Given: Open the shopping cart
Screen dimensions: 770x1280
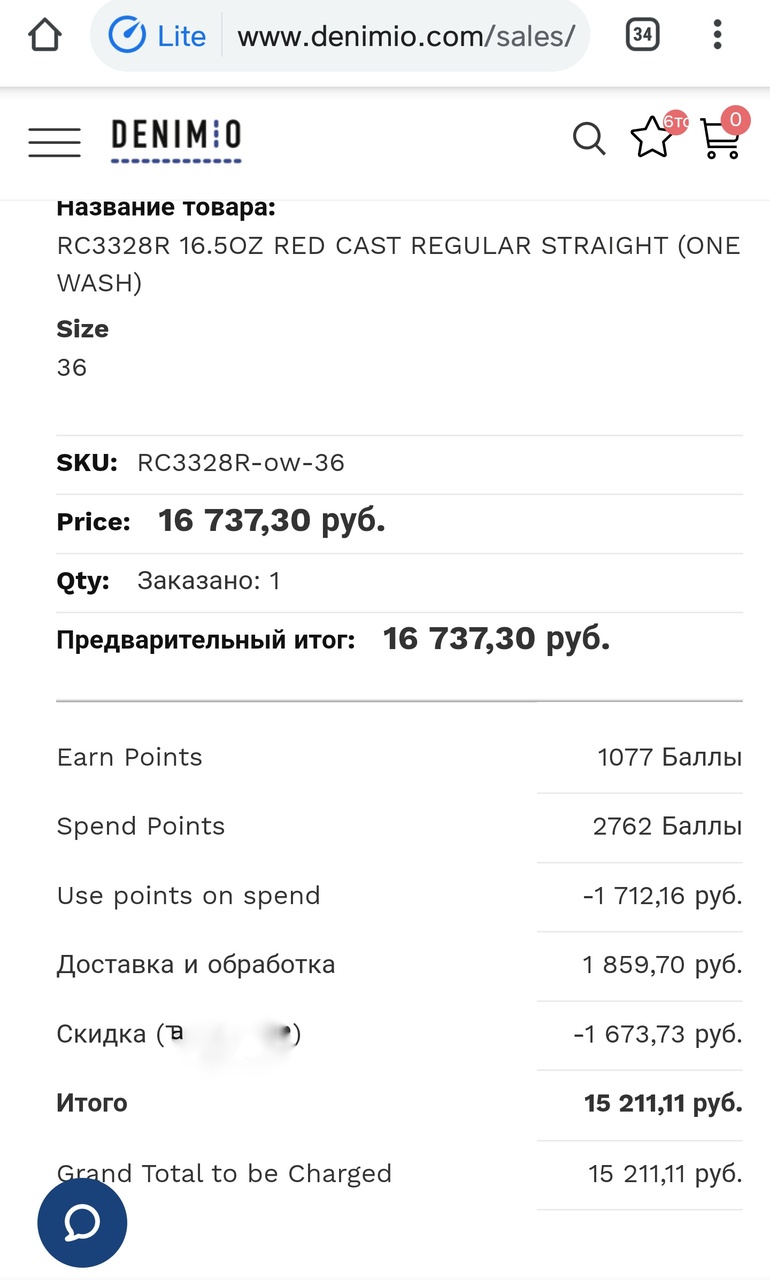Looking at the screenshot, I should (720, 139).
